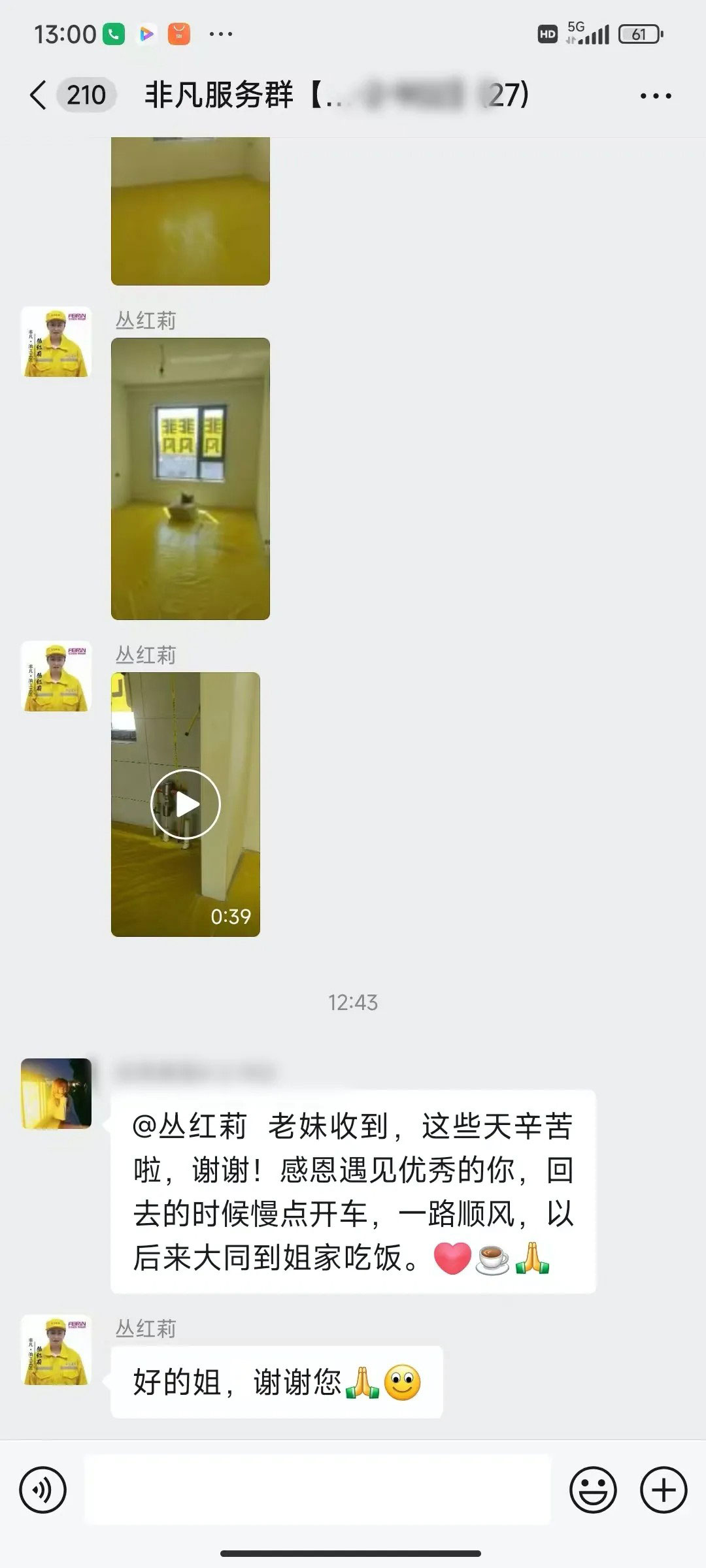Open the room photo with window lettering
Image resolution: width=706 pixels, height=1568 pixels.
click(x=190, y=478)
